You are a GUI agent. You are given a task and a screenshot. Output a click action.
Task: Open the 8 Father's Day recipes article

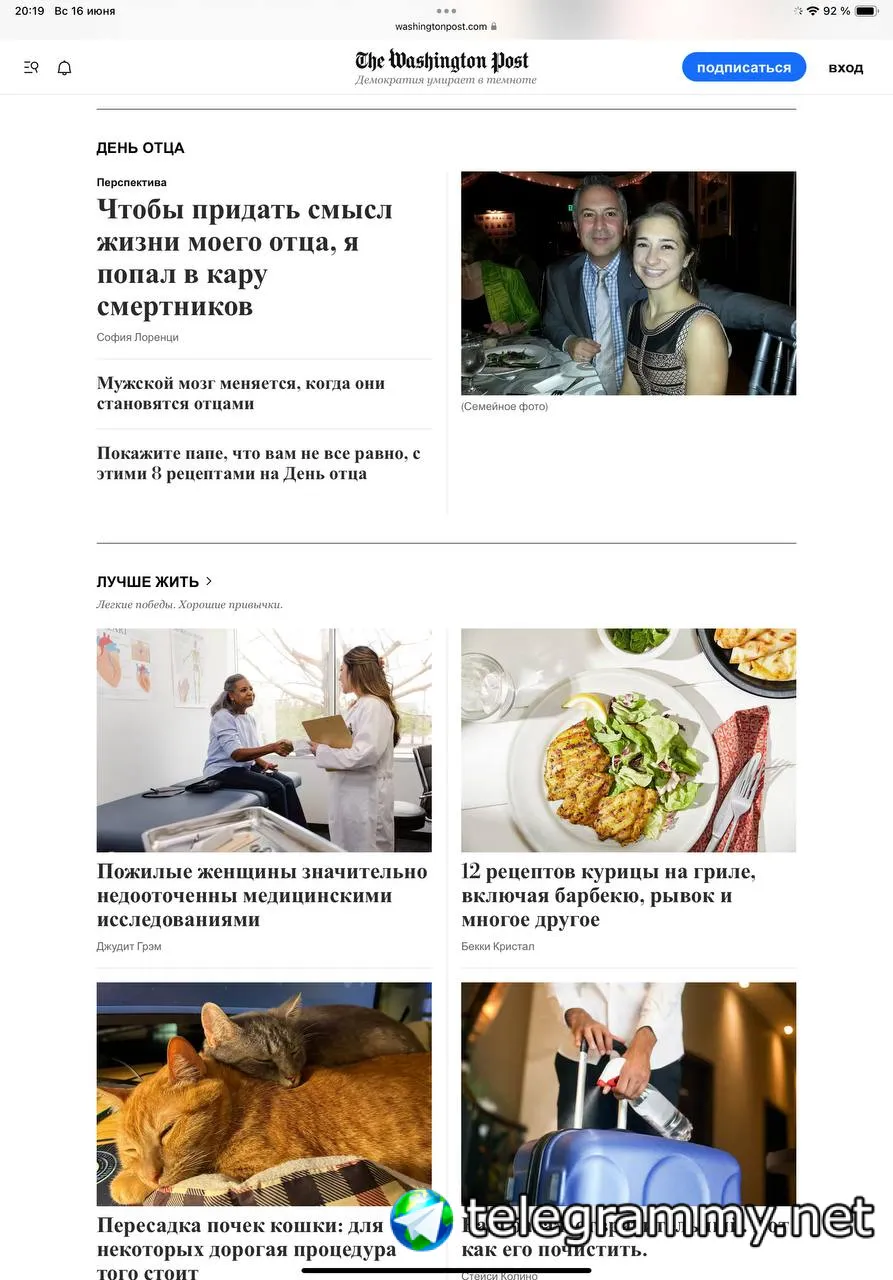(x=258, y=464)
